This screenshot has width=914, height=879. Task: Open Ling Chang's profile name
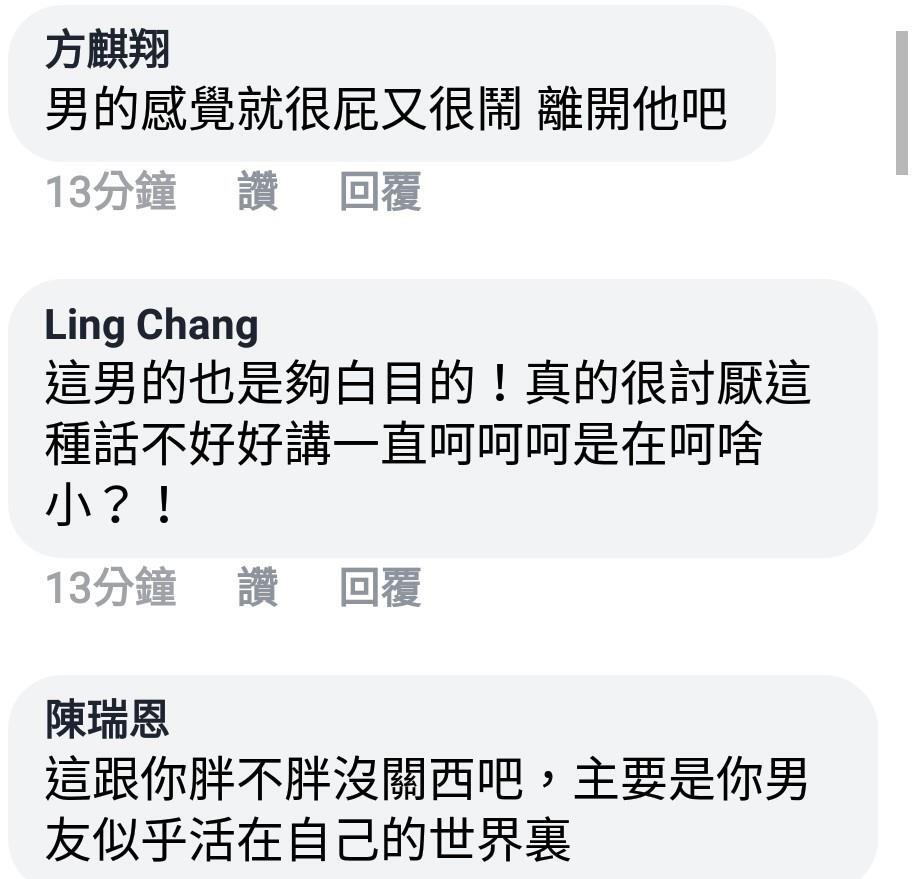tap(151, 325)
